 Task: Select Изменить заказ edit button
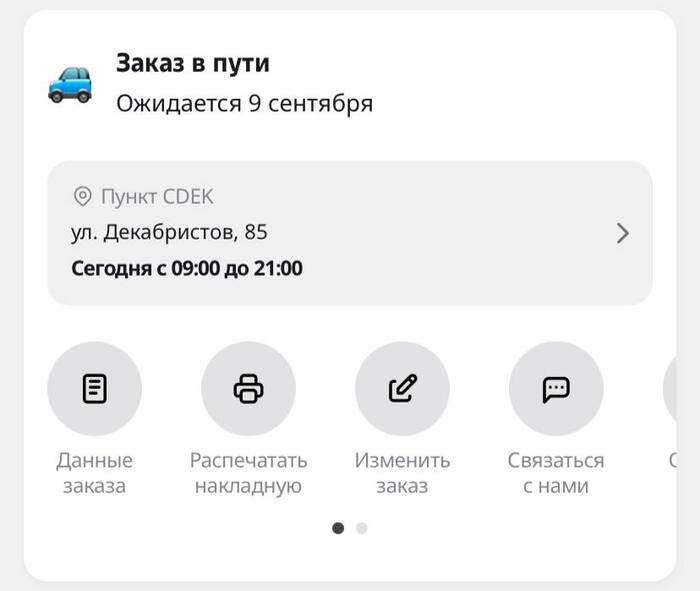click(x=402, y=389)
